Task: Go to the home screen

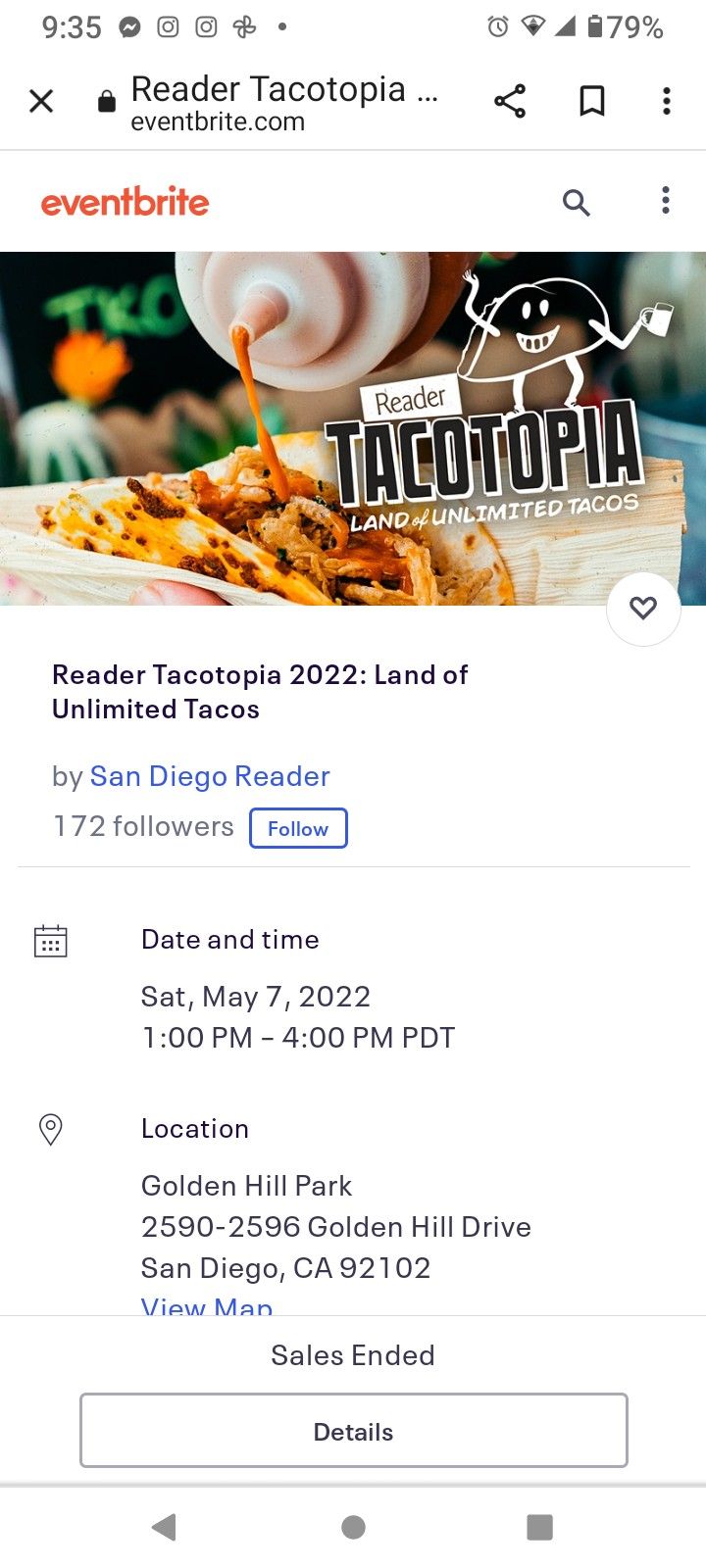Action: point(353,1526)
